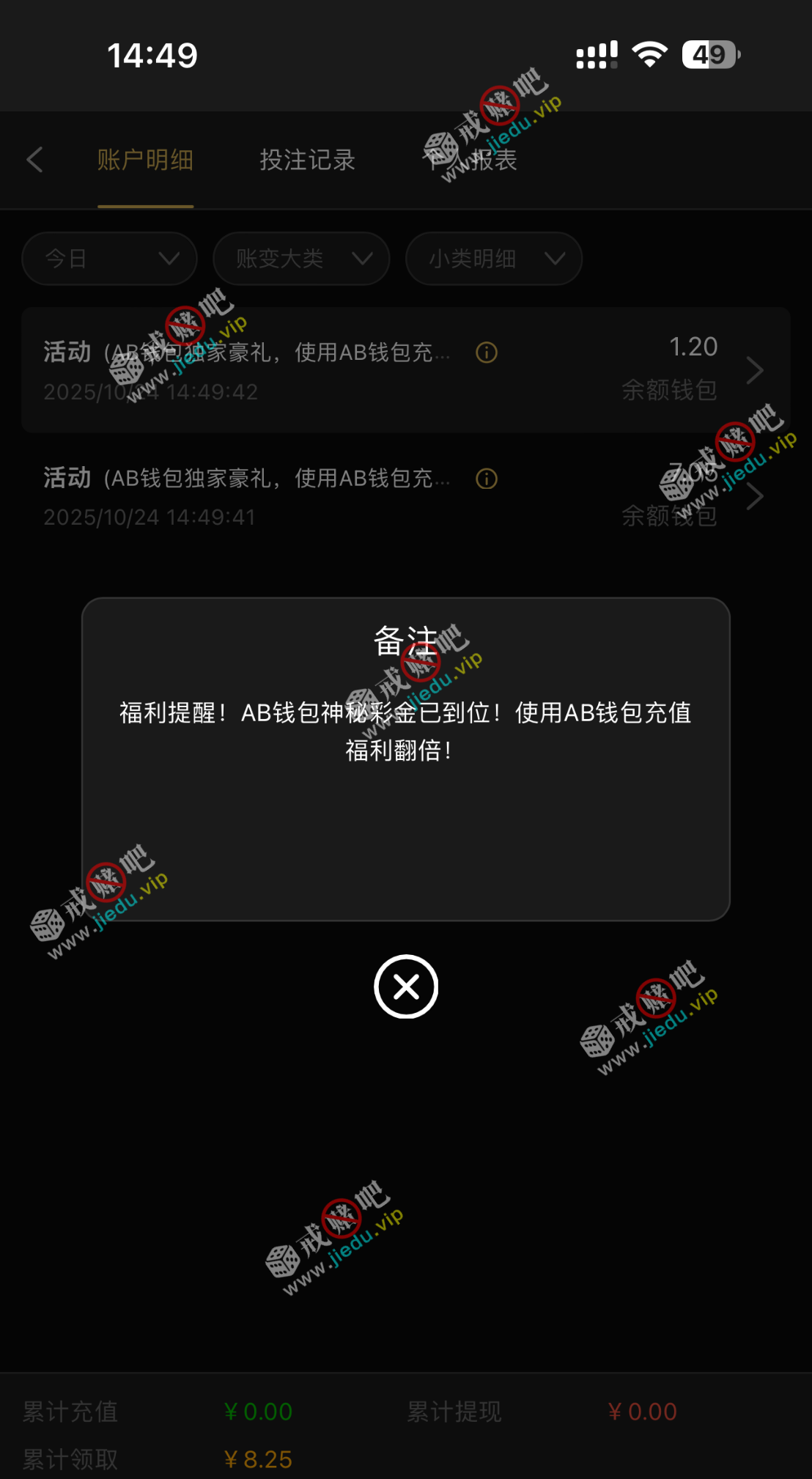Go back using the top-left arrow
The width and height of the screenshot is (812, 1479).
34,160
